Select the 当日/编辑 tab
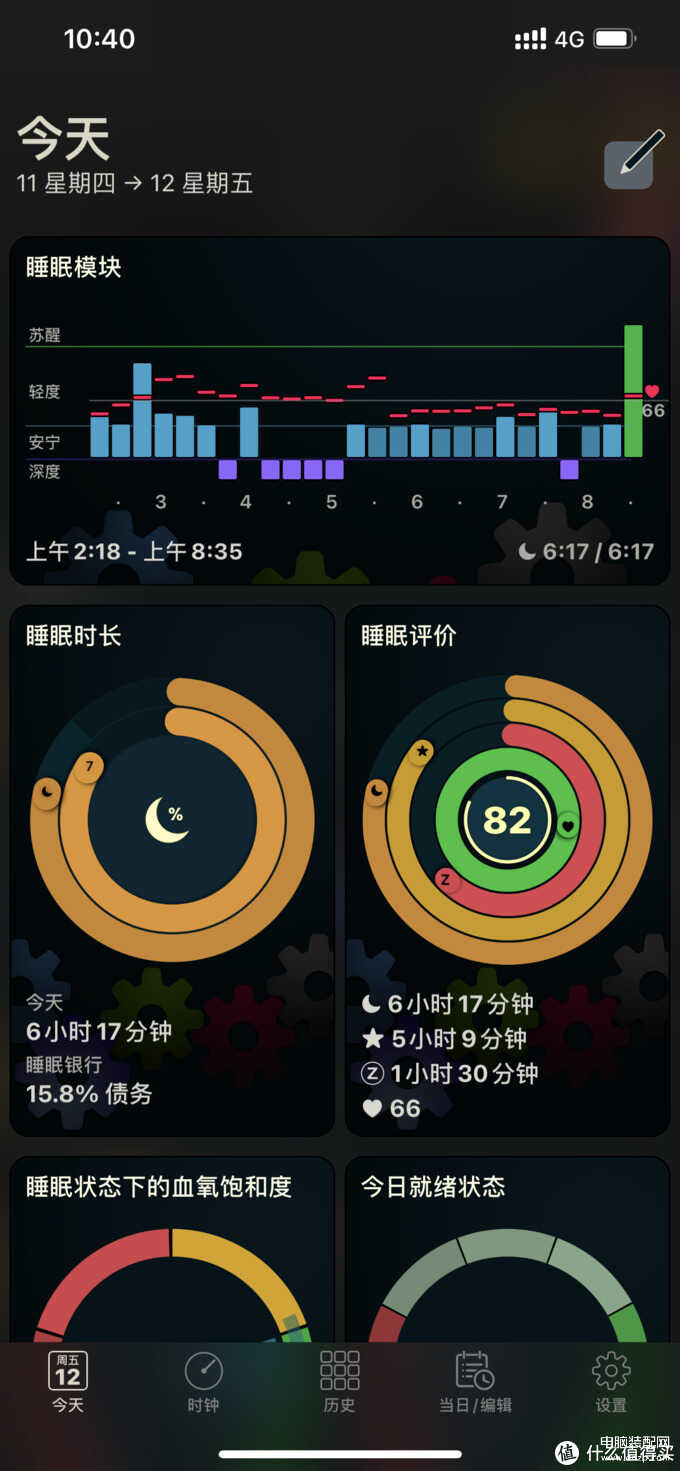This screenshot has width=680, height=1471. [x=475, y=1382]
